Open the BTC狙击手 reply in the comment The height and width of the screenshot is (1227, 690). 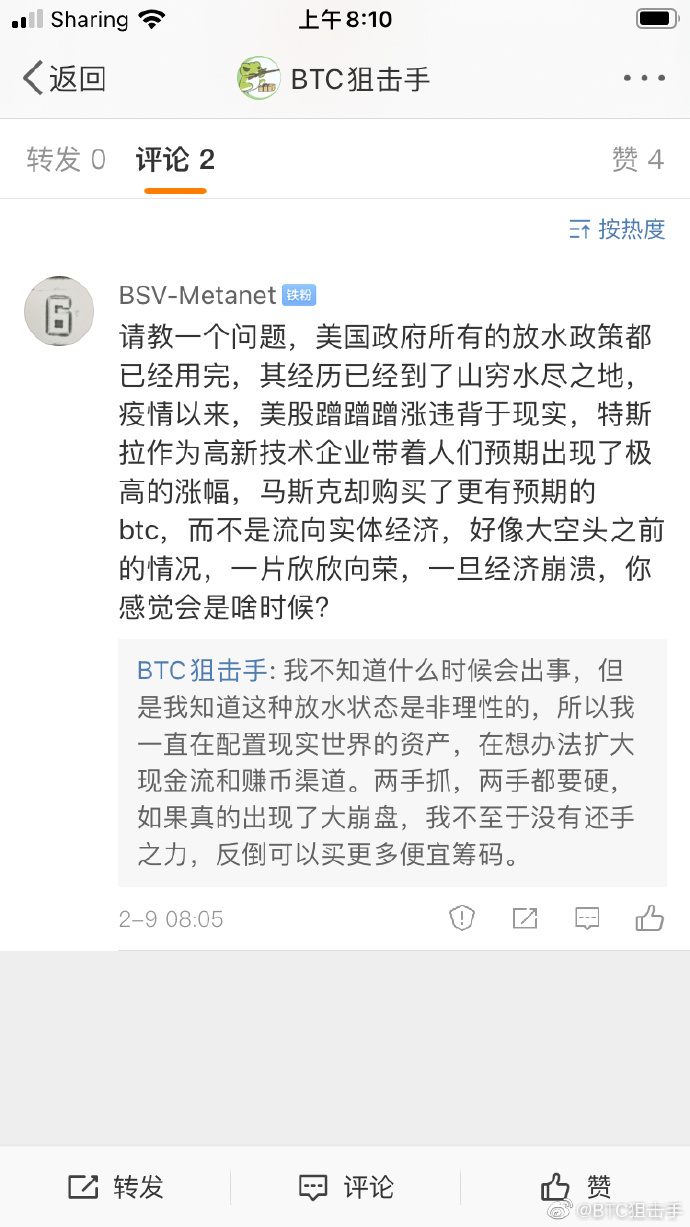(392, 762)
